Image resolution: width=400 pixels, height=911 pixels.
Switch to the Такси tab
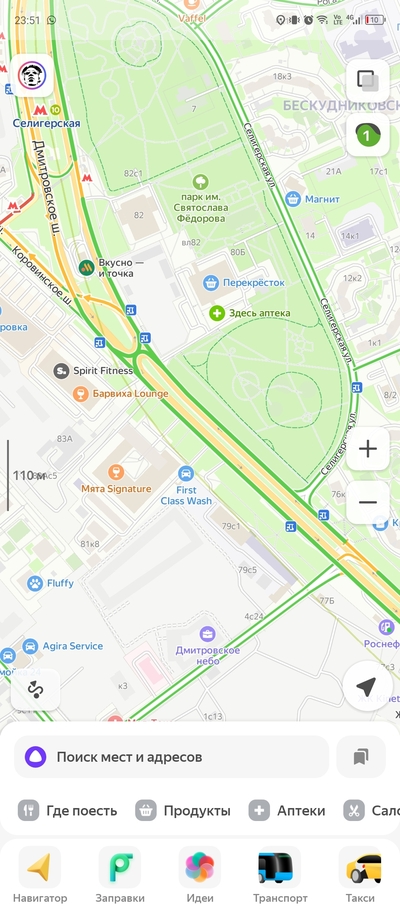click(360, 875)
